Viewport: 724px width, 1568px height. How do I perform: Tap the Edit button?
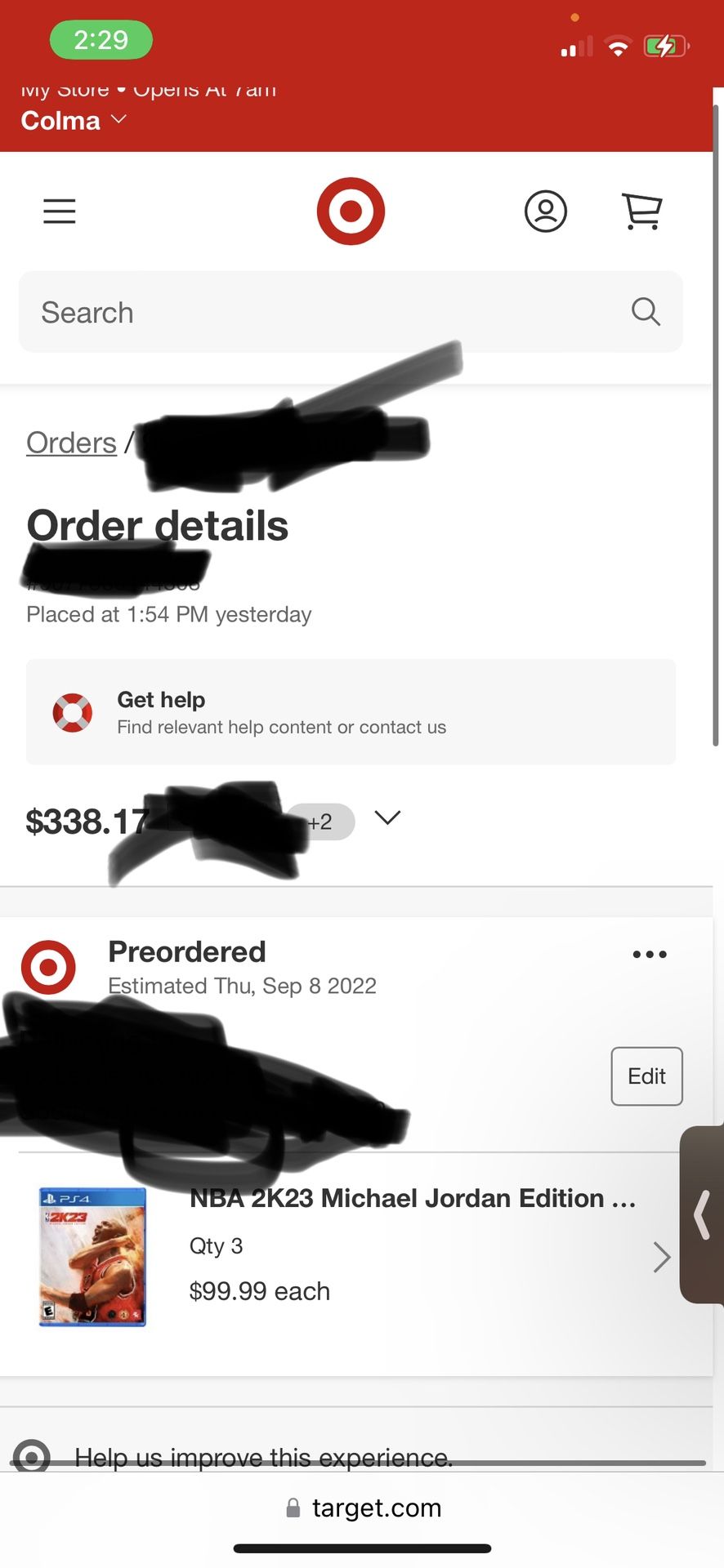point(646,1076)
